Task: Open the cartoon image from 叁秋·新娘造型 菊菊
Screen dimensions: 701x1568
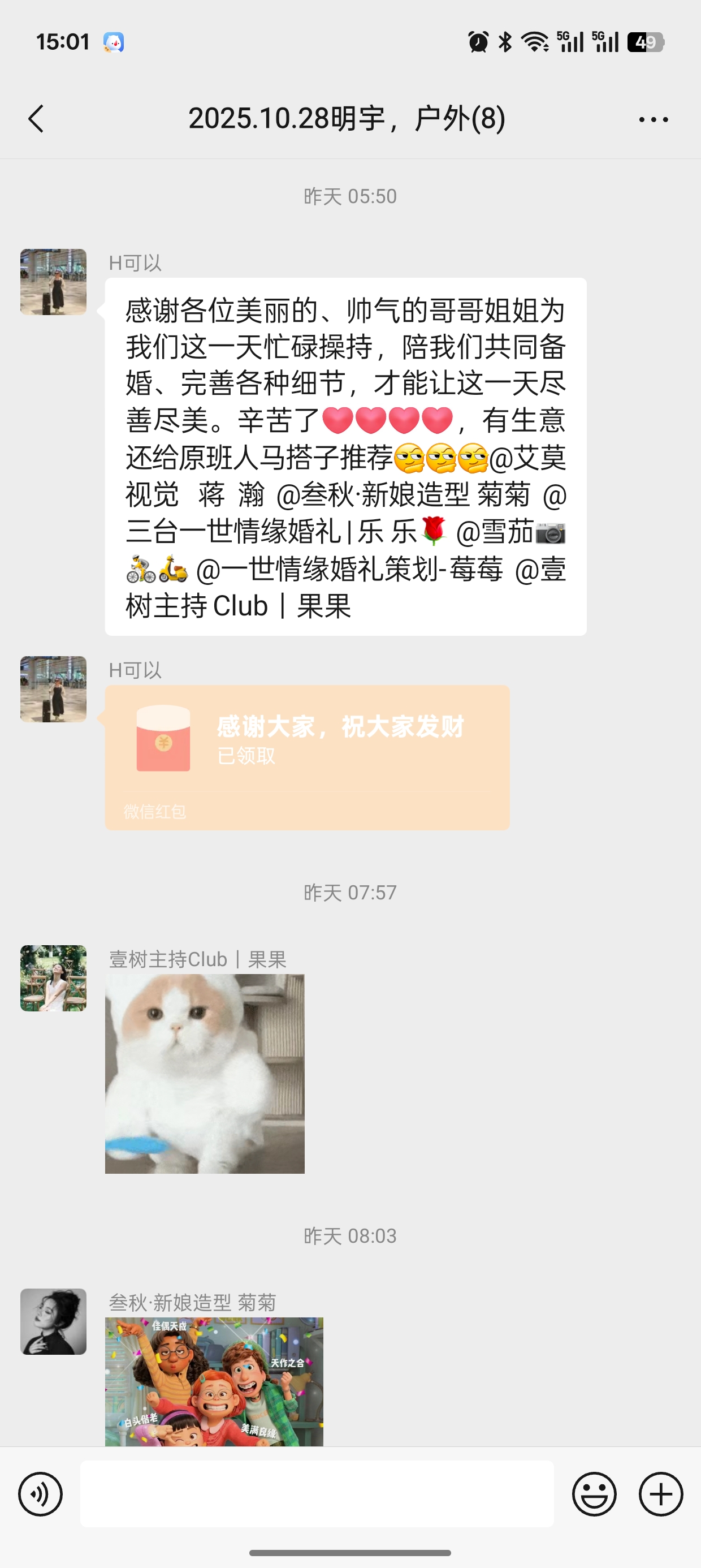Action: pos(214,1381)
